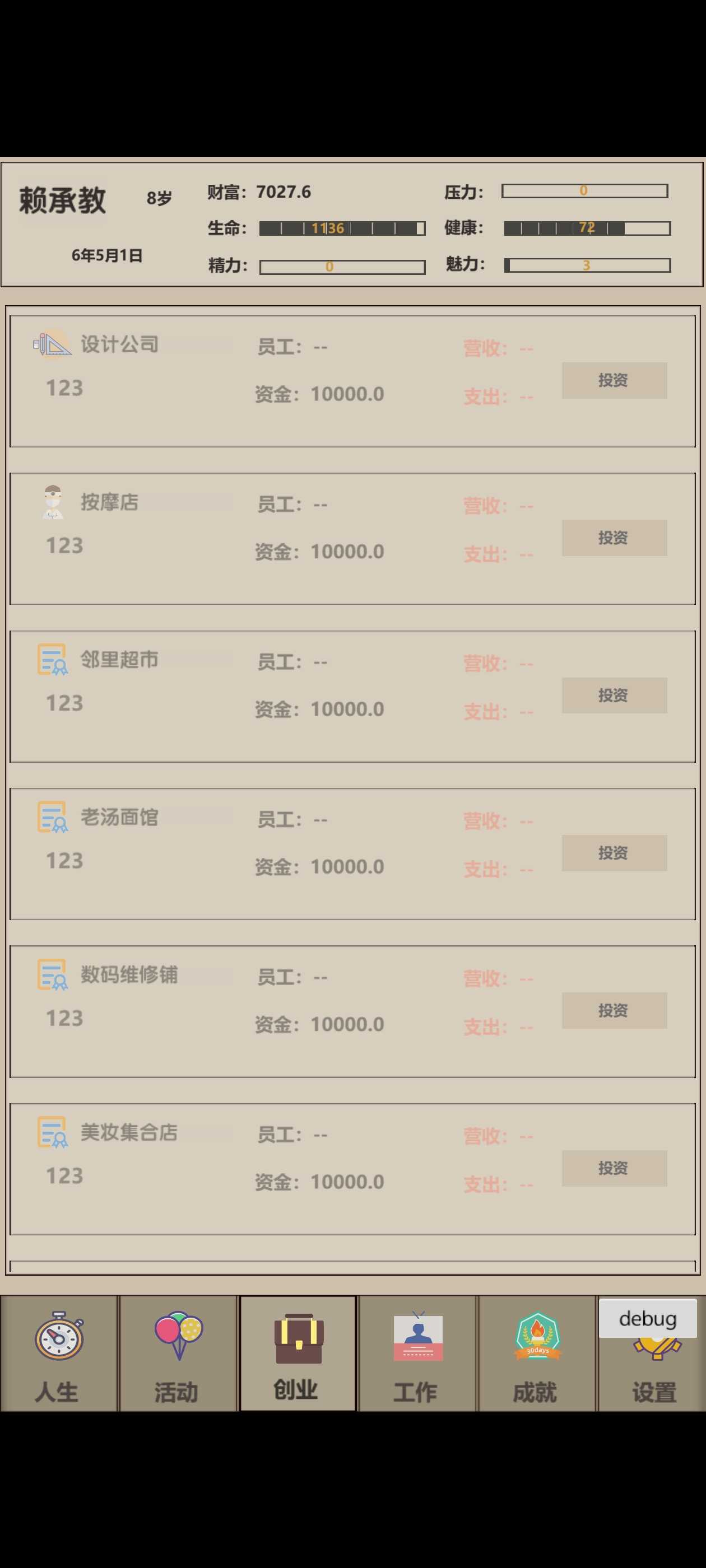706x1568 pixels.
Task: Open the 成就 achievements tab
Action: pos(537,1359)
